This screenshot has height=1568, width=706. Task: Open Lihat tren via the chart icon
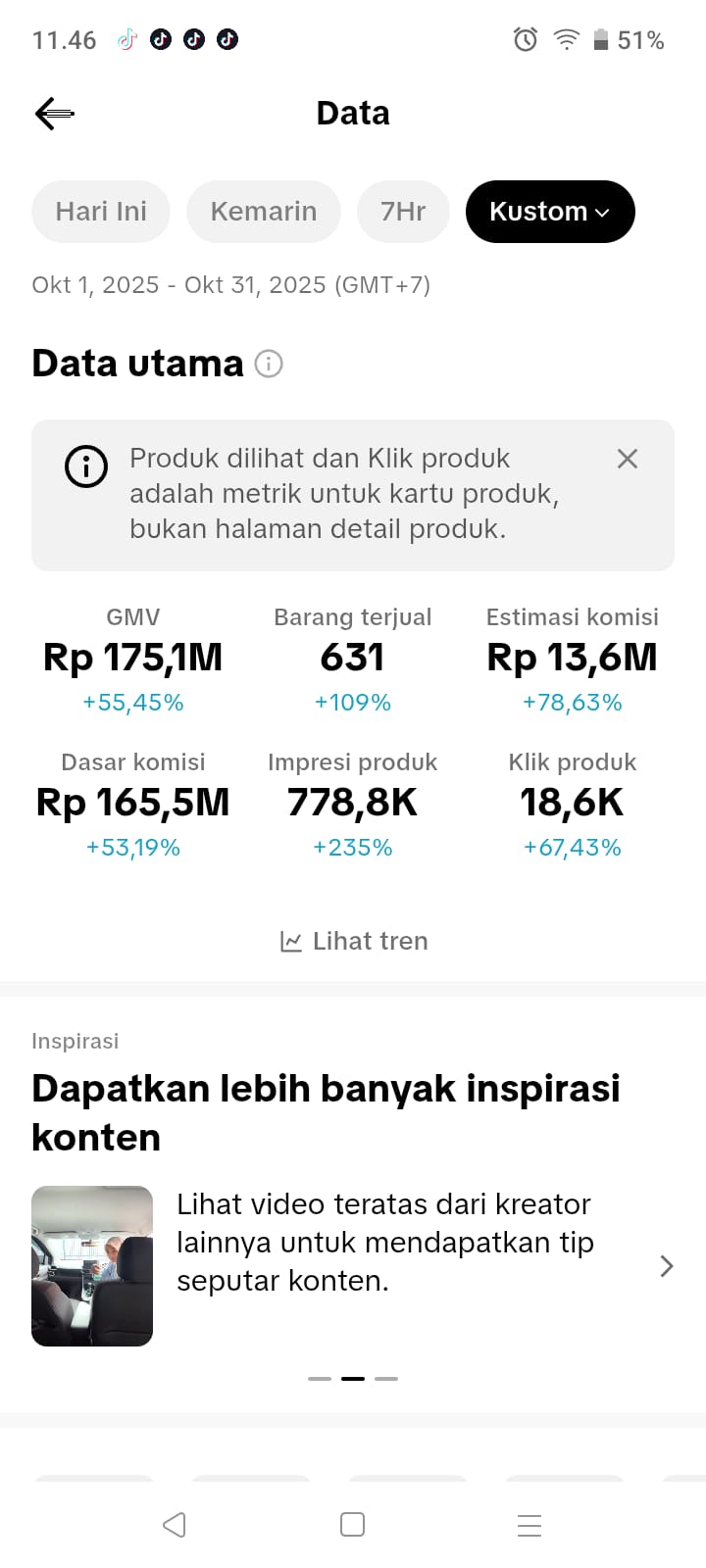292,940
